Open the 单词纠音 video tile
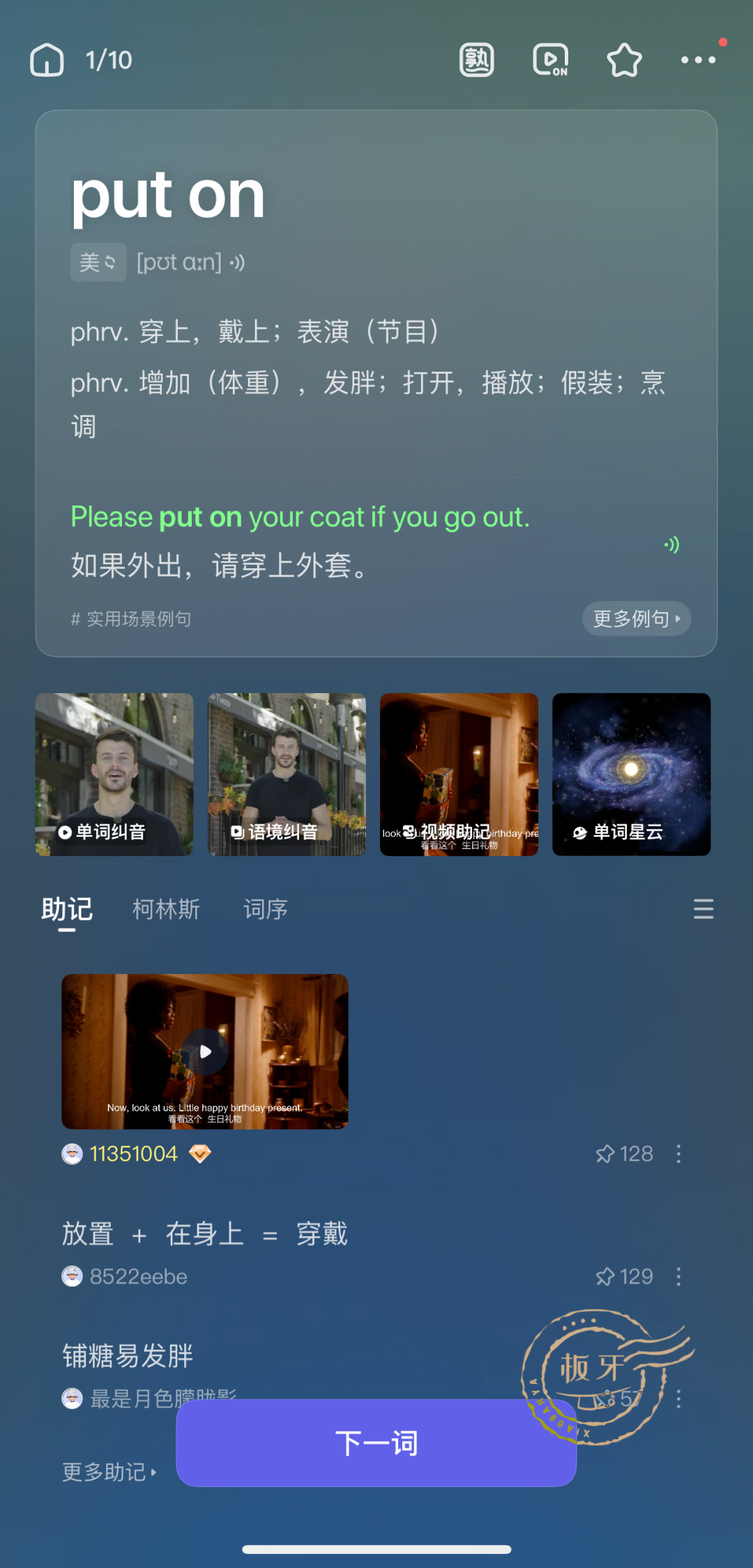Screen dimensions: 753x1568 point(114,774)
